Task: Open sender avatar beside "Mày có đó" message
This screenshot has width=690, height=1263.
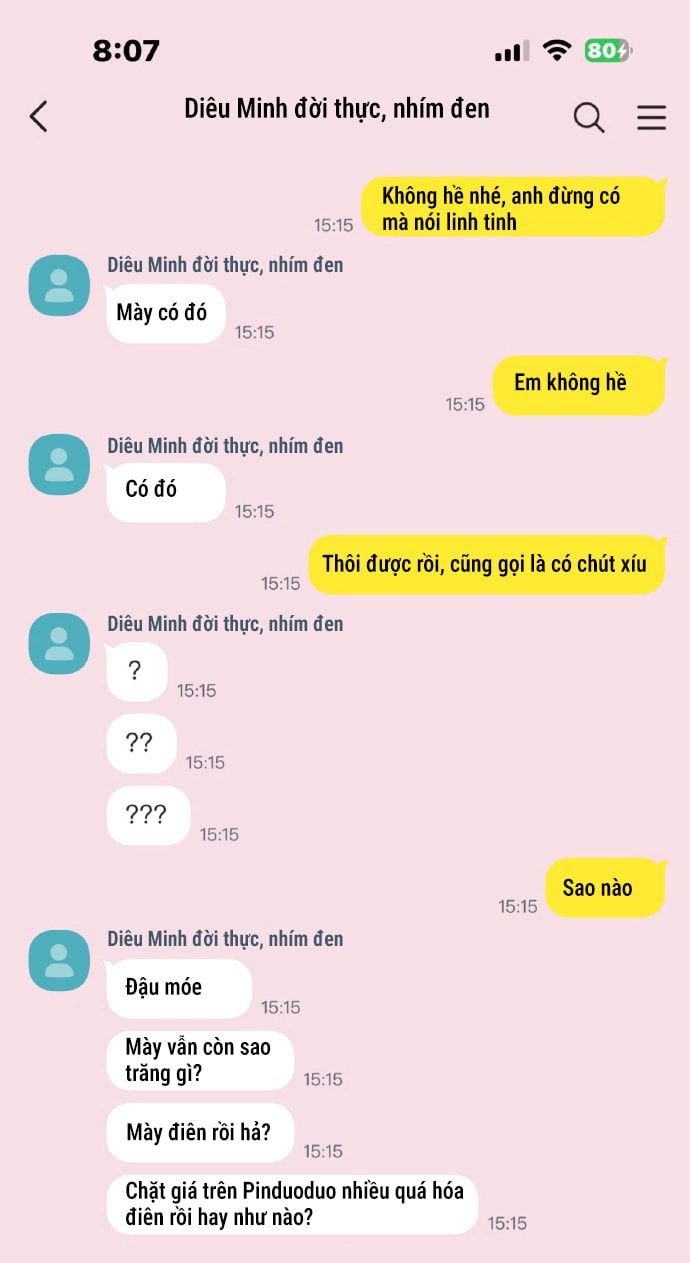Action: [59, 286]
